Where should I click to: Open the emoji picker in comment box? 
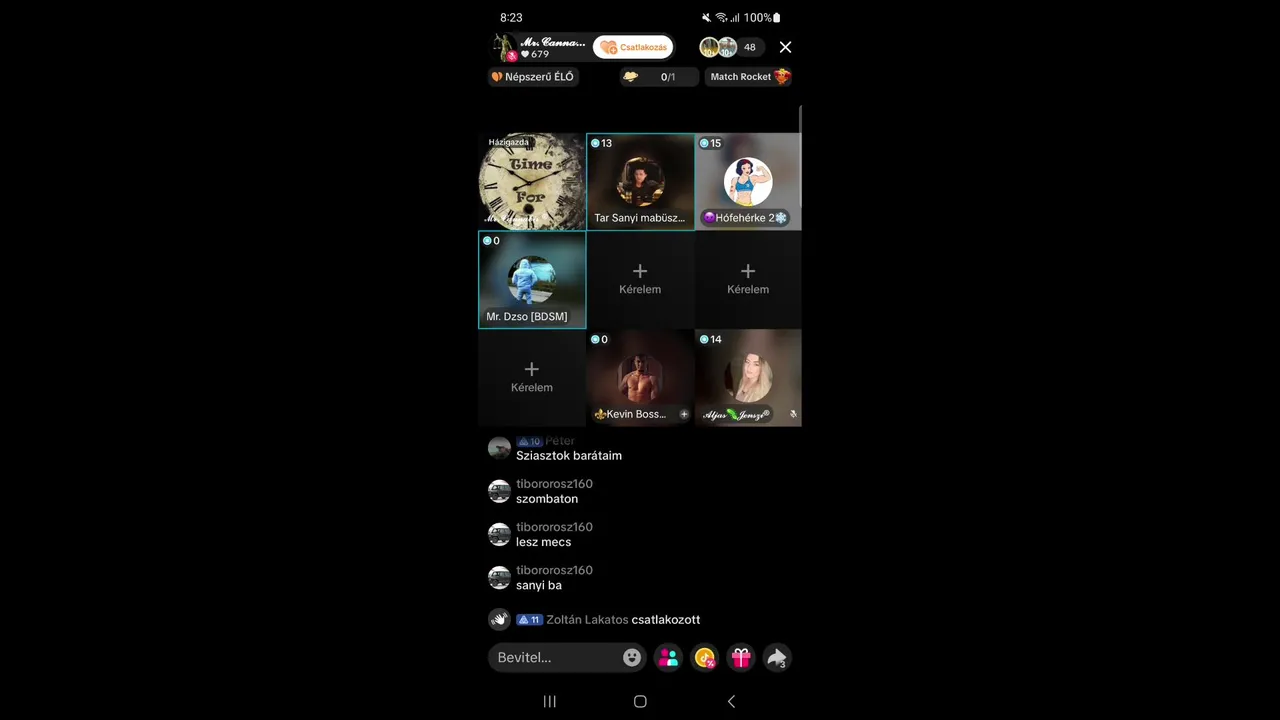(632, 657)
